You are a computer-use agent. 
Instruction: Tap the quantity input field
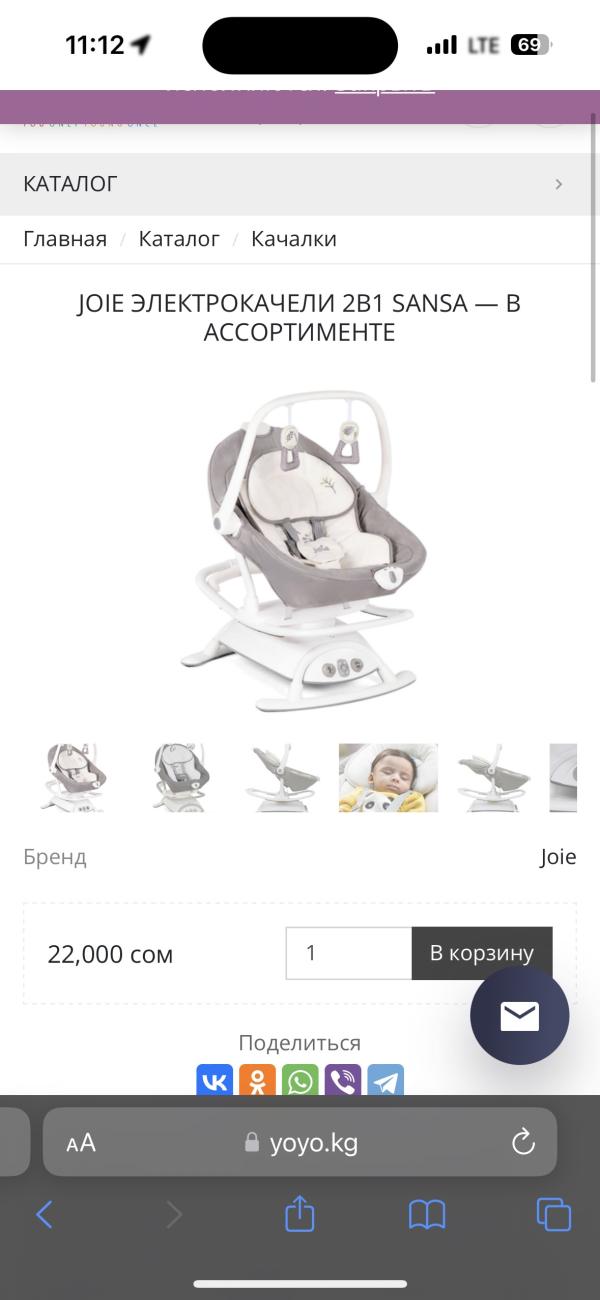(348, 953)
